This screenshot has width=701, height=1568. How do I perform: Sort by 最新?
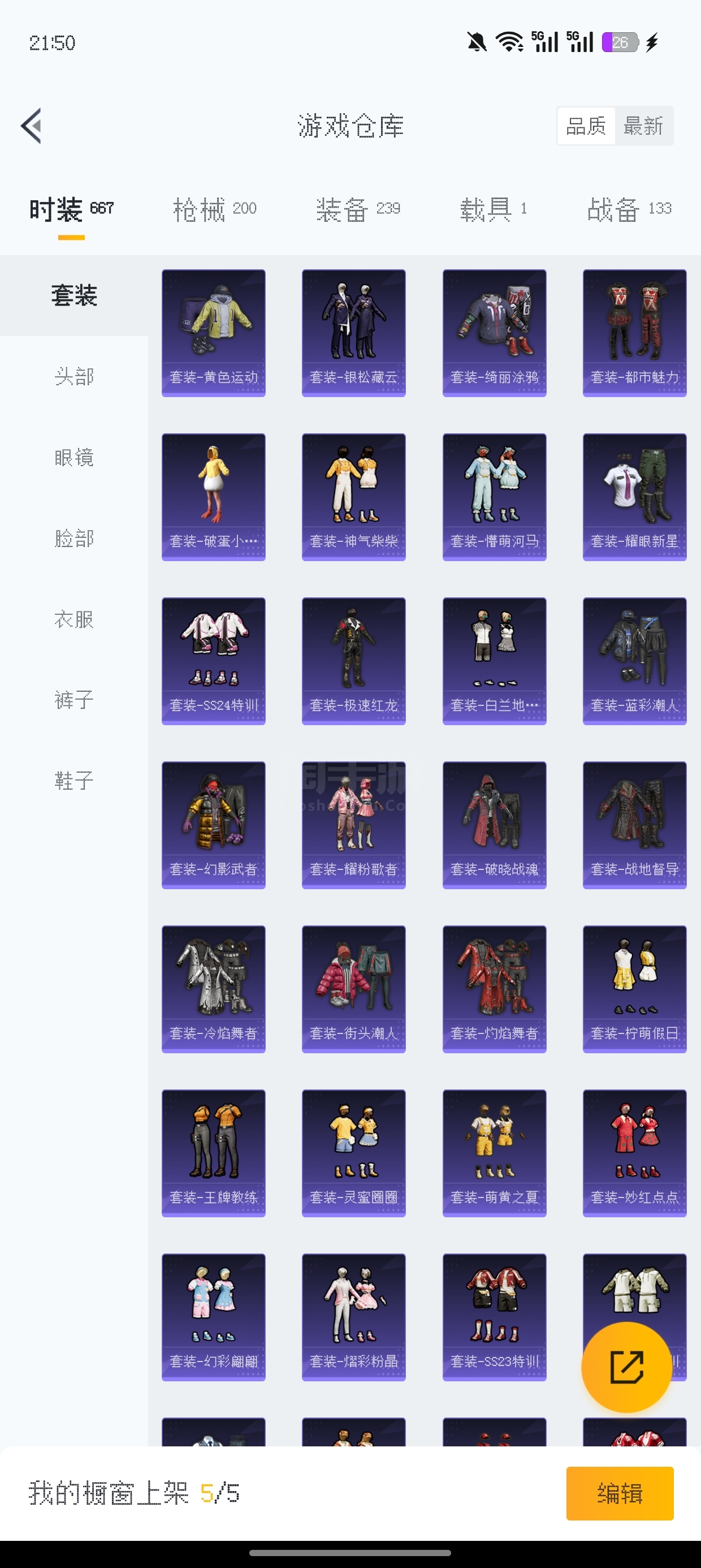click(643, 126)
